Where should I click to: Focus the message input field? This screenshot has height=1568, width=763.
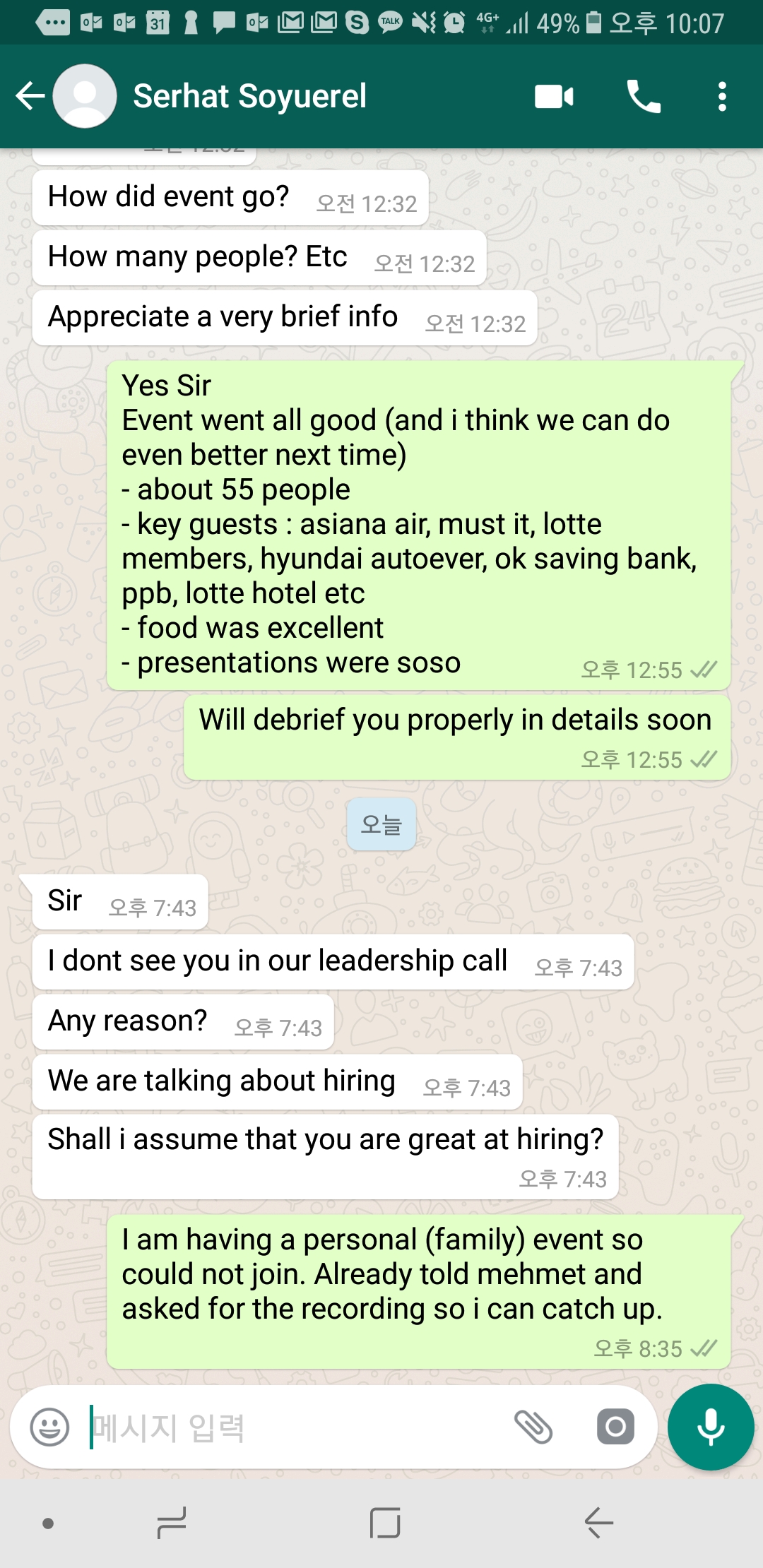(x=297, y=1427)
